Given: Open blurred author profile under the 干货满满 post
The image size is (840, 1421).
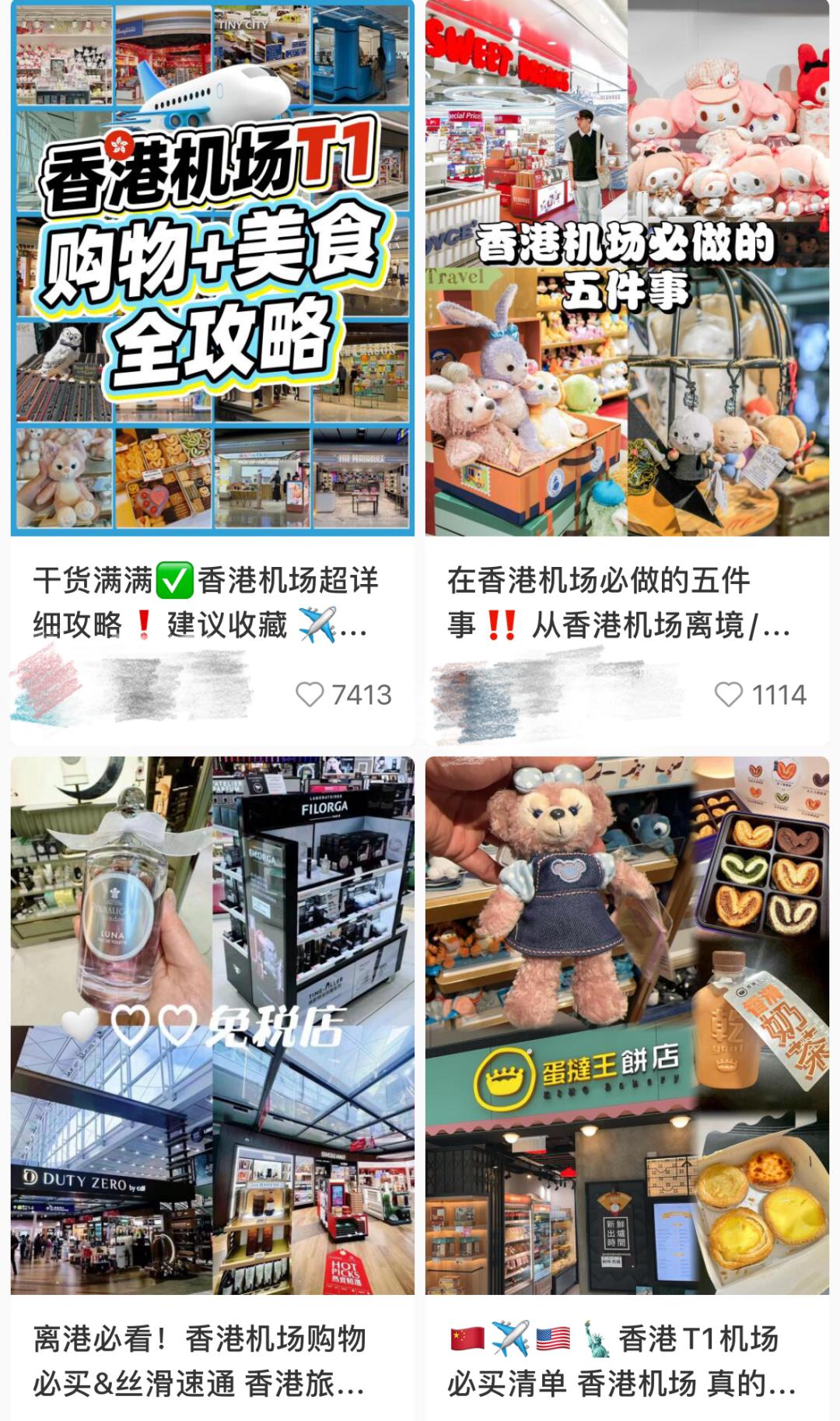Looking at the screenshot, I should (132, 689).
